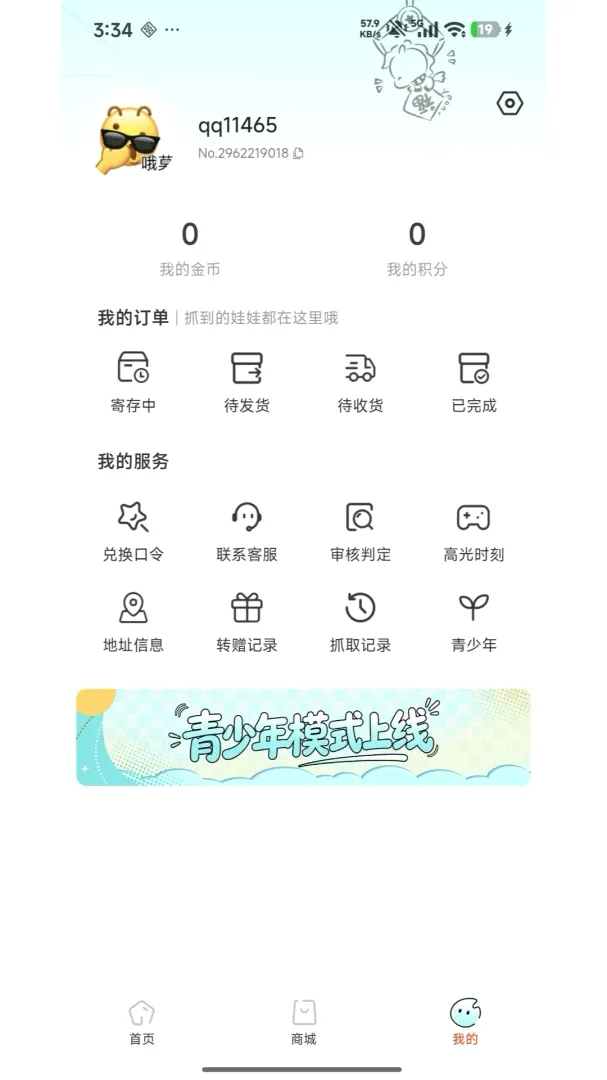The image size is (607, 1080).
Task: Switch to the 商城 tab
Action: tap(304, 1023)
